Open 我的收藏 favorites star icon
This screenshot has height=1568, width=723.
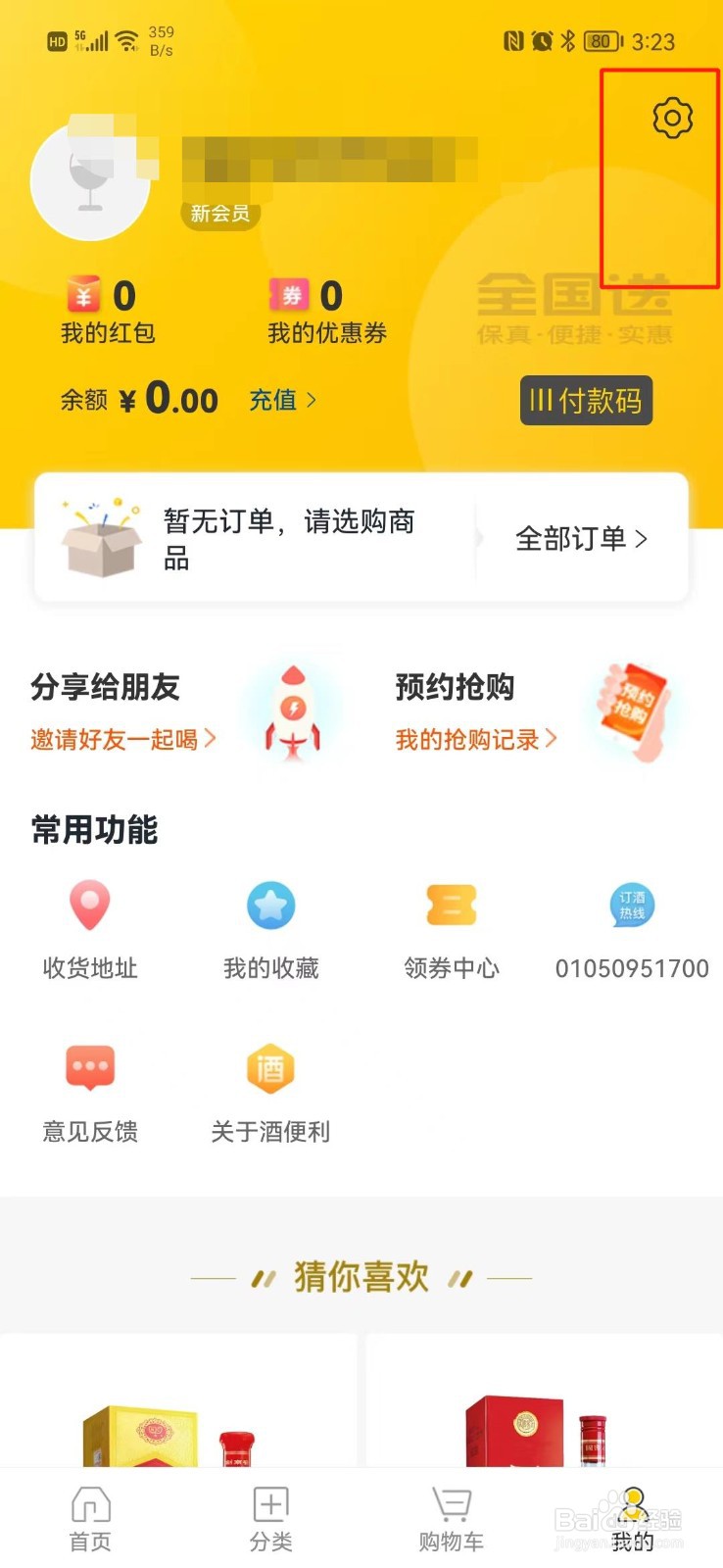pyautogui.click(x=270, y=905)
